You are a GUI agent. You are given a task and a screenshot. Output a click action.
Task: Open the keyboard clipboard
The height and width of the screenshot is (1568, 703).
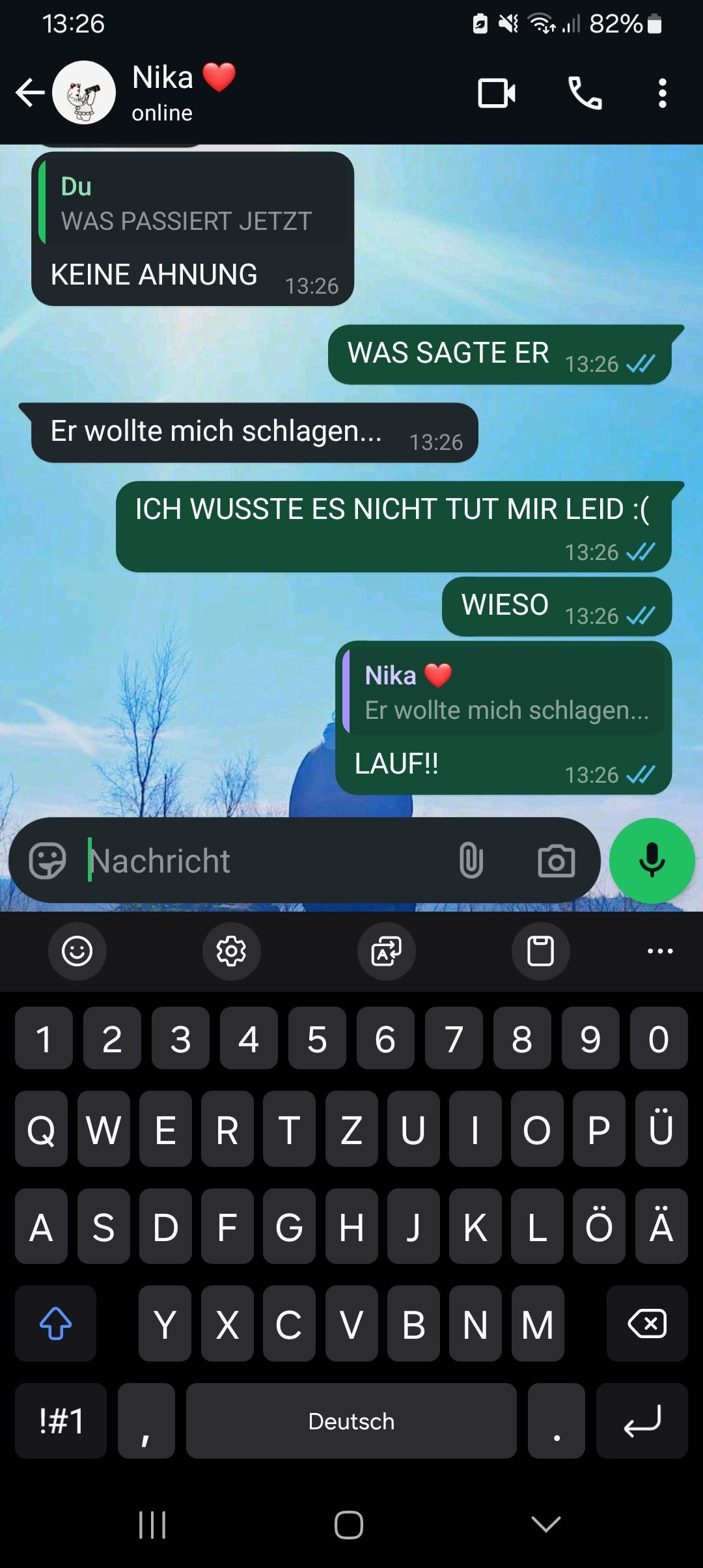tap(540, 951)
